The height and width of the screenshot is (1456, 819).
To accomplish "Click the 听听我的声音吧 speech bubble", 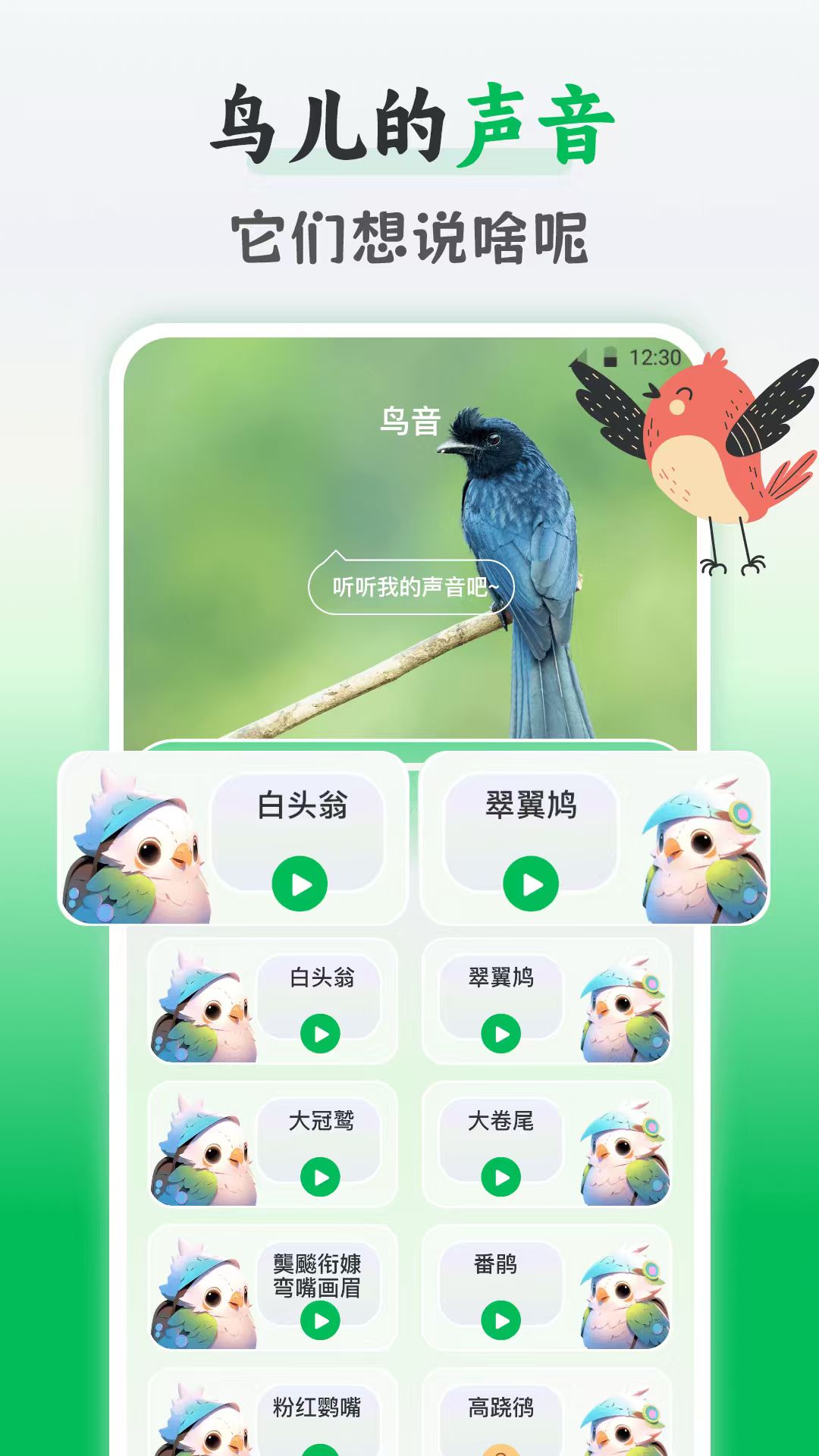I will tap(413, 585).
